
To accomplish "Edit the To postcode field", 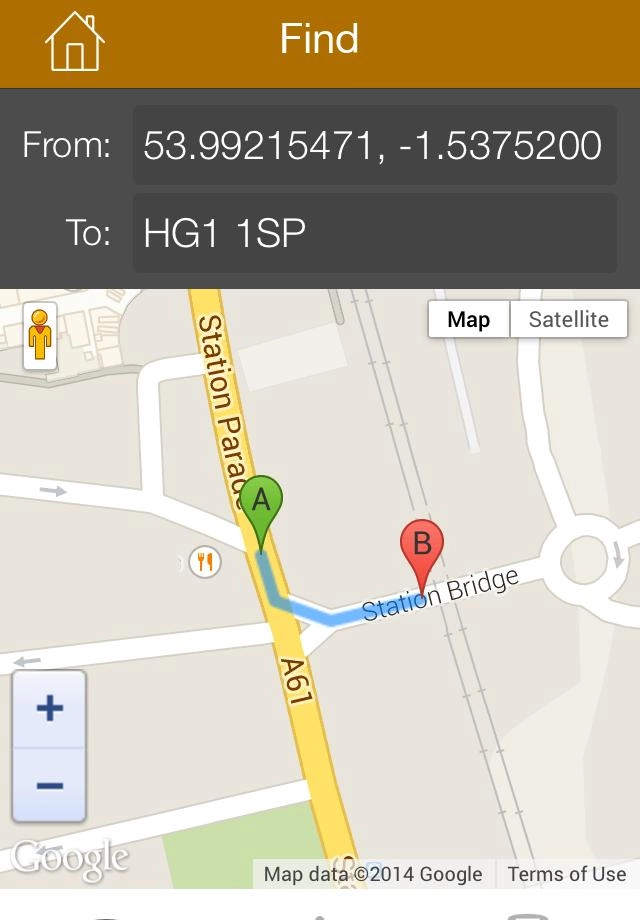I will pyautogui.click(x=374, y=233).
